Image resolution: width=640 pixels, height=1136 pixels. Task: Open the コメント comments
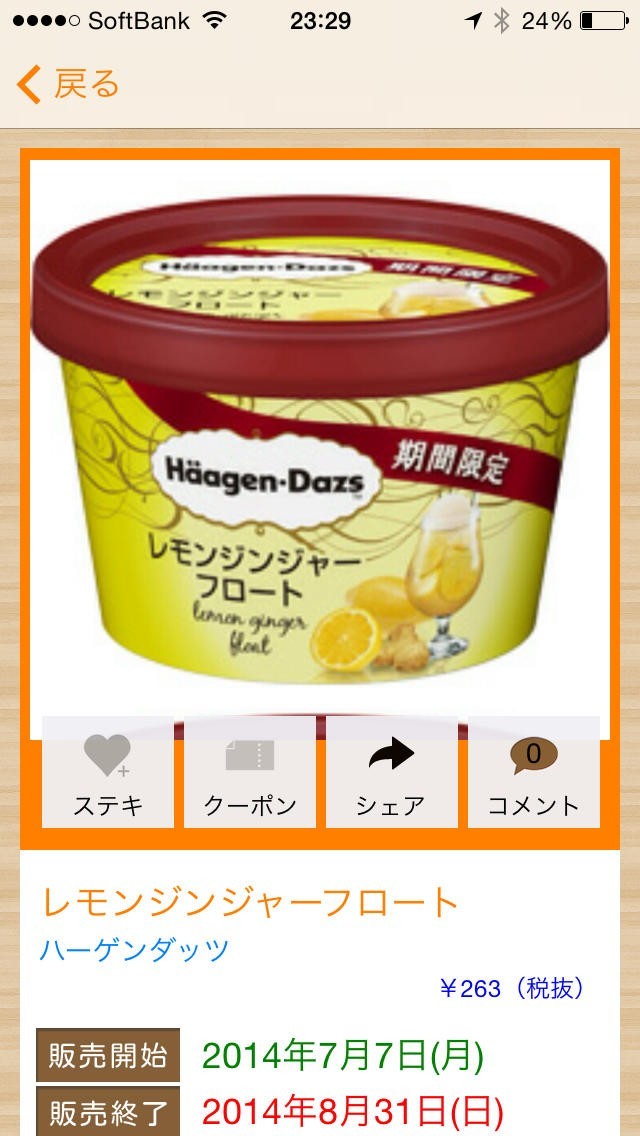(x=533, y=772)
